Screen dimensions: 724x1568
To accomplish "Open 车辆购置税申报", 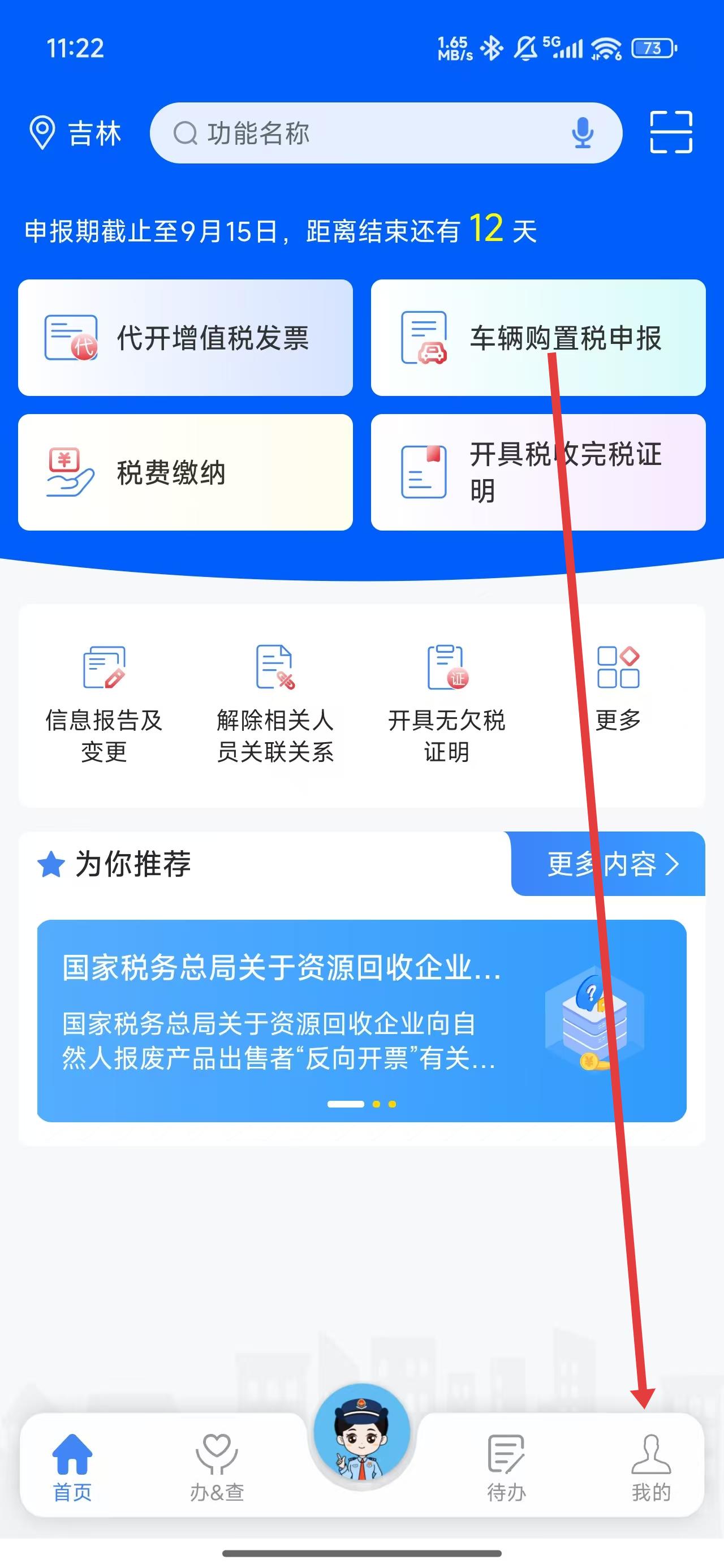I will pyautogui.click(x=538, y=338).
